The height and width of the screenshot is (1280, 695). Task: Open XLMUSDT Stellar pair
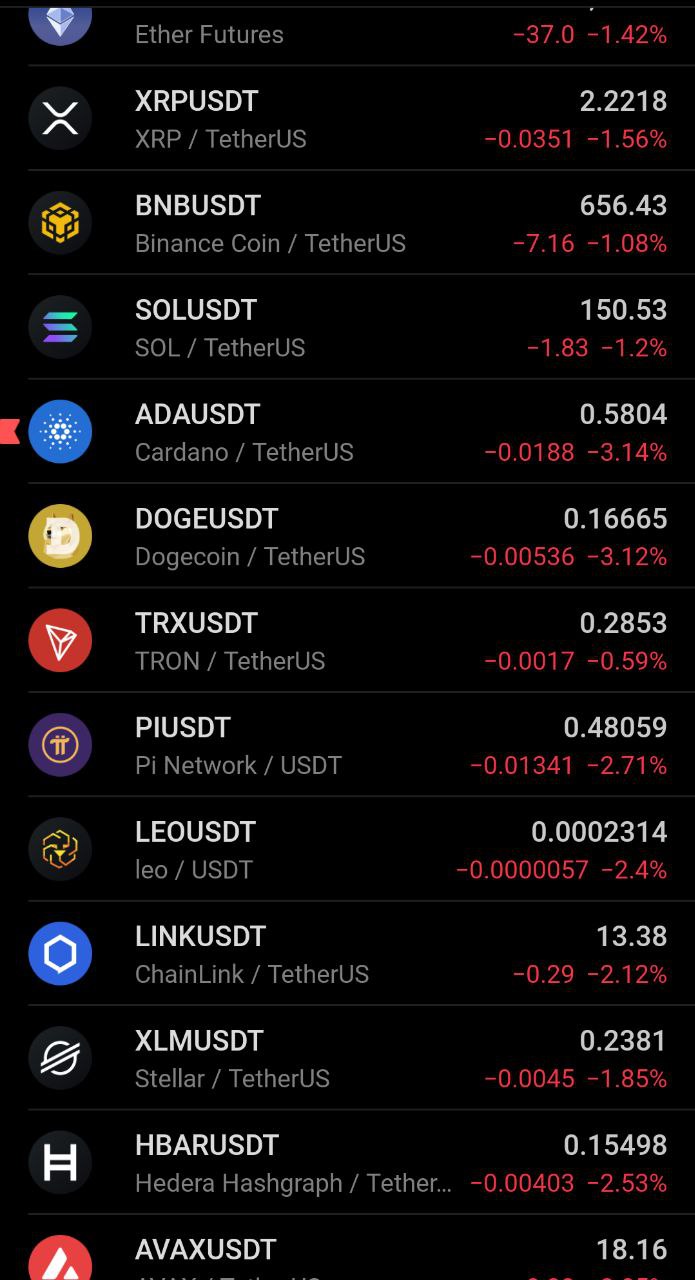(x=347, y=1058)
